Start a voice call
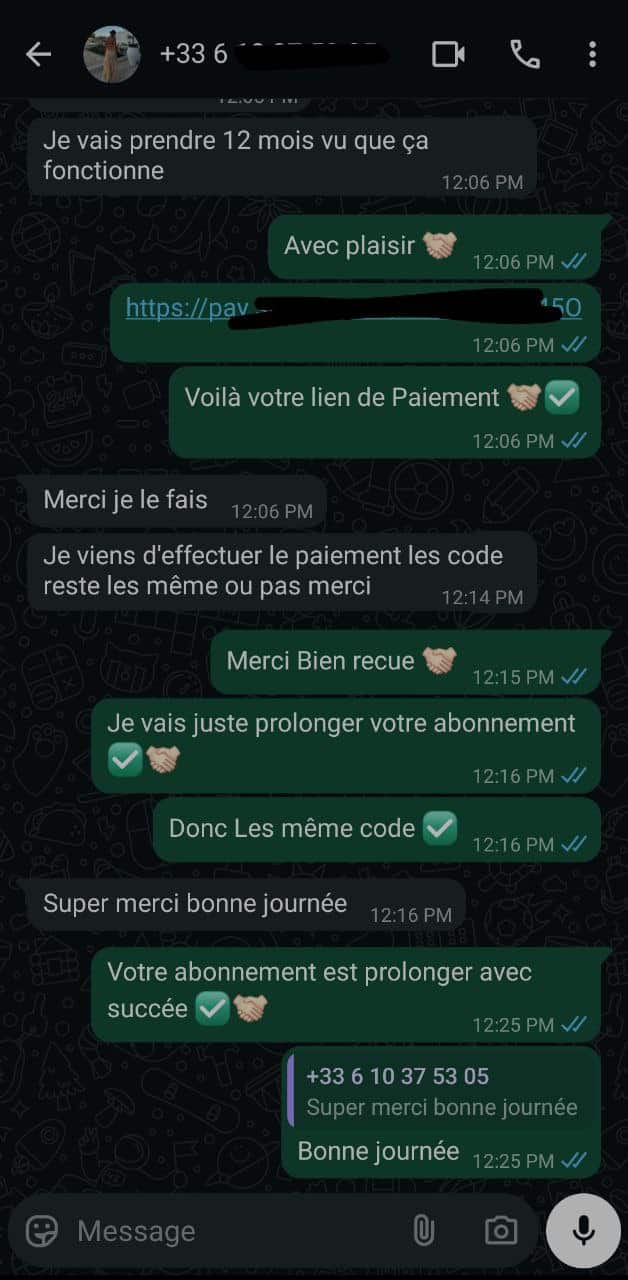The height and width of the screenshot is (1280, 628). (525, 54)
